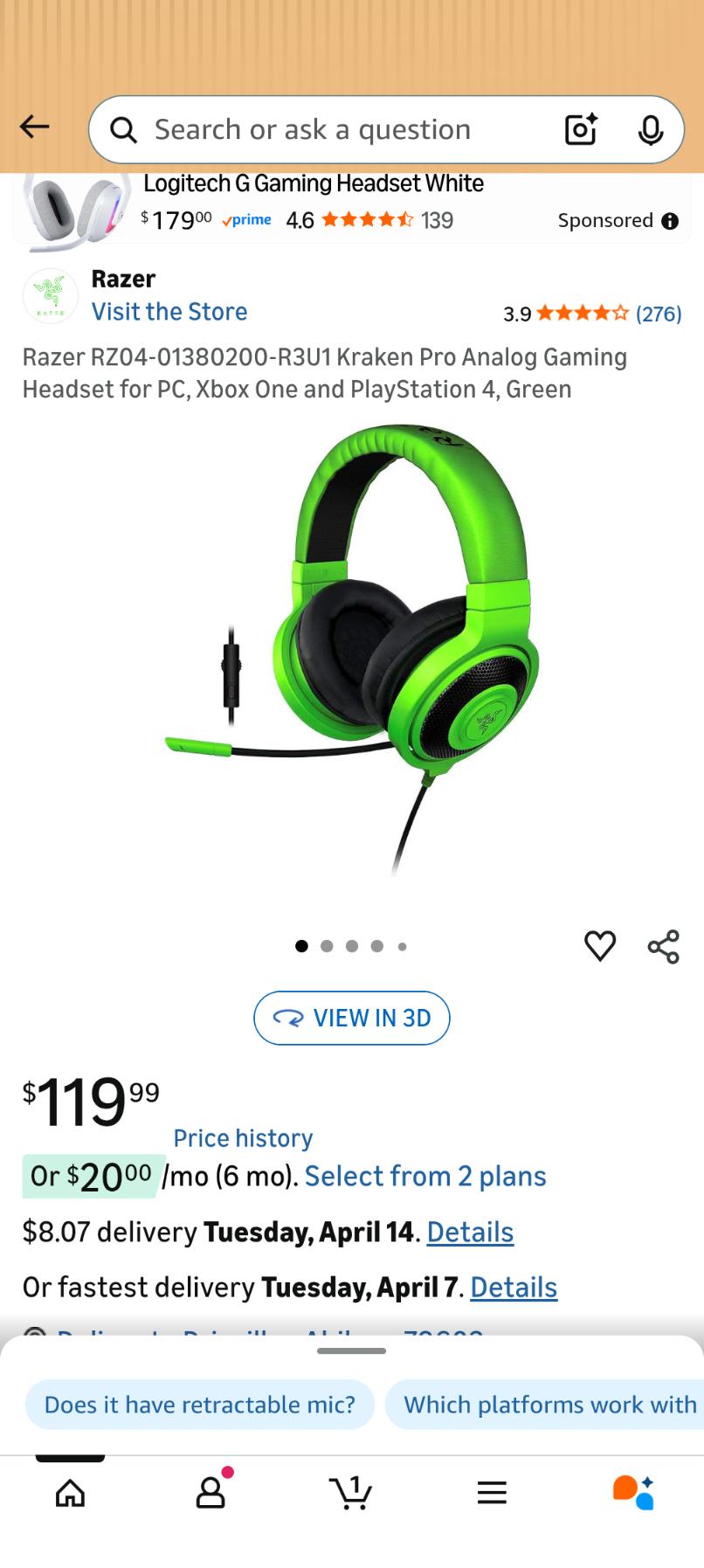The width and height of the screenshot is (704, 1568).
Task: Open Details for April 14 delivery
Action: tap(470, 1233)
